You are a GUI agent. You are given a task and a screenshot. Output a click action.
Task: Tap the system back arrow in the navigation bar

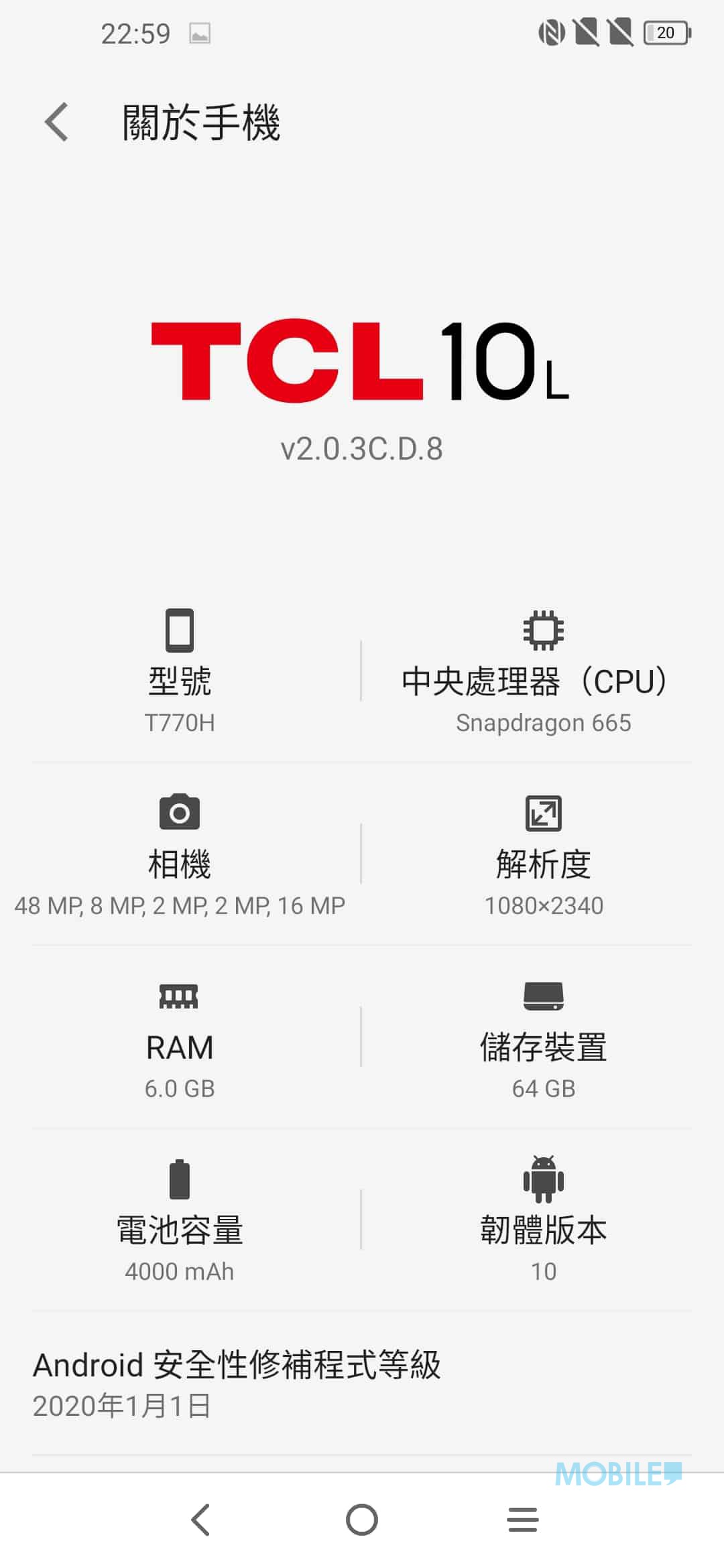tap(200, 1519)
